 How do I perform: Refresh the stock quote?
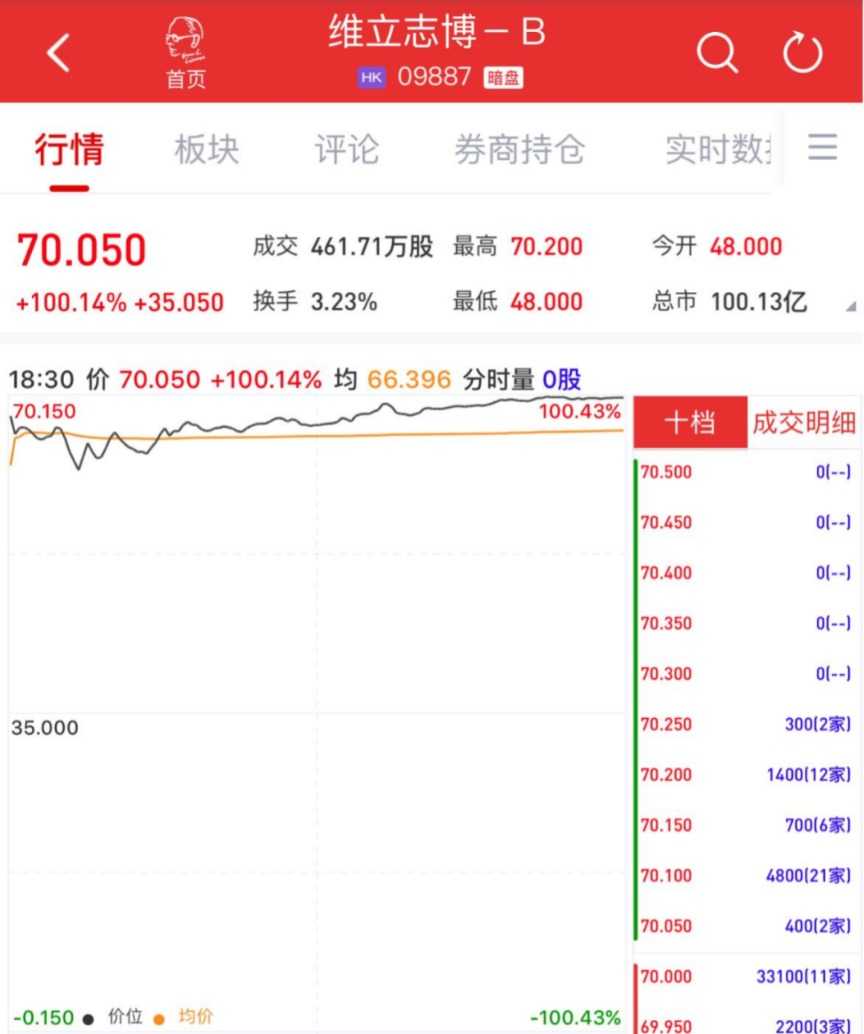coord(802,52)
